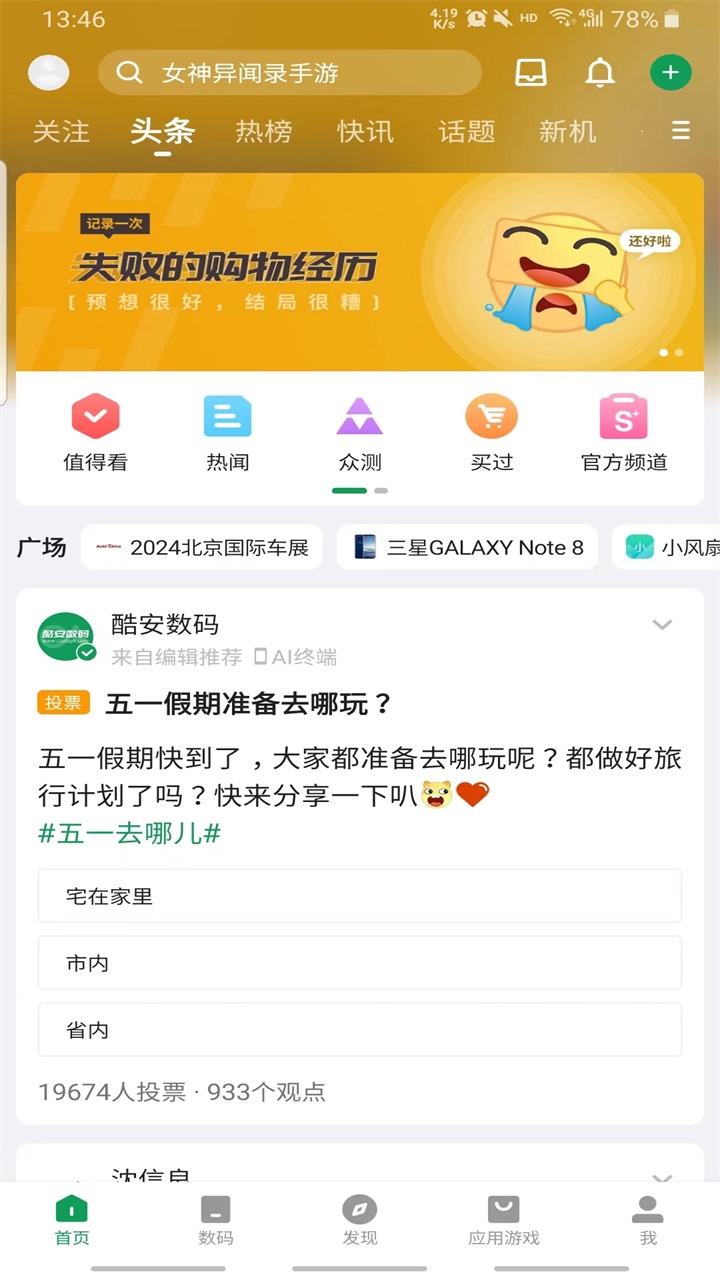Image resolution: width=720 pixels, height=1280 pixels.
Task: Open the inbox tray icon
Action: click(531, 73)
